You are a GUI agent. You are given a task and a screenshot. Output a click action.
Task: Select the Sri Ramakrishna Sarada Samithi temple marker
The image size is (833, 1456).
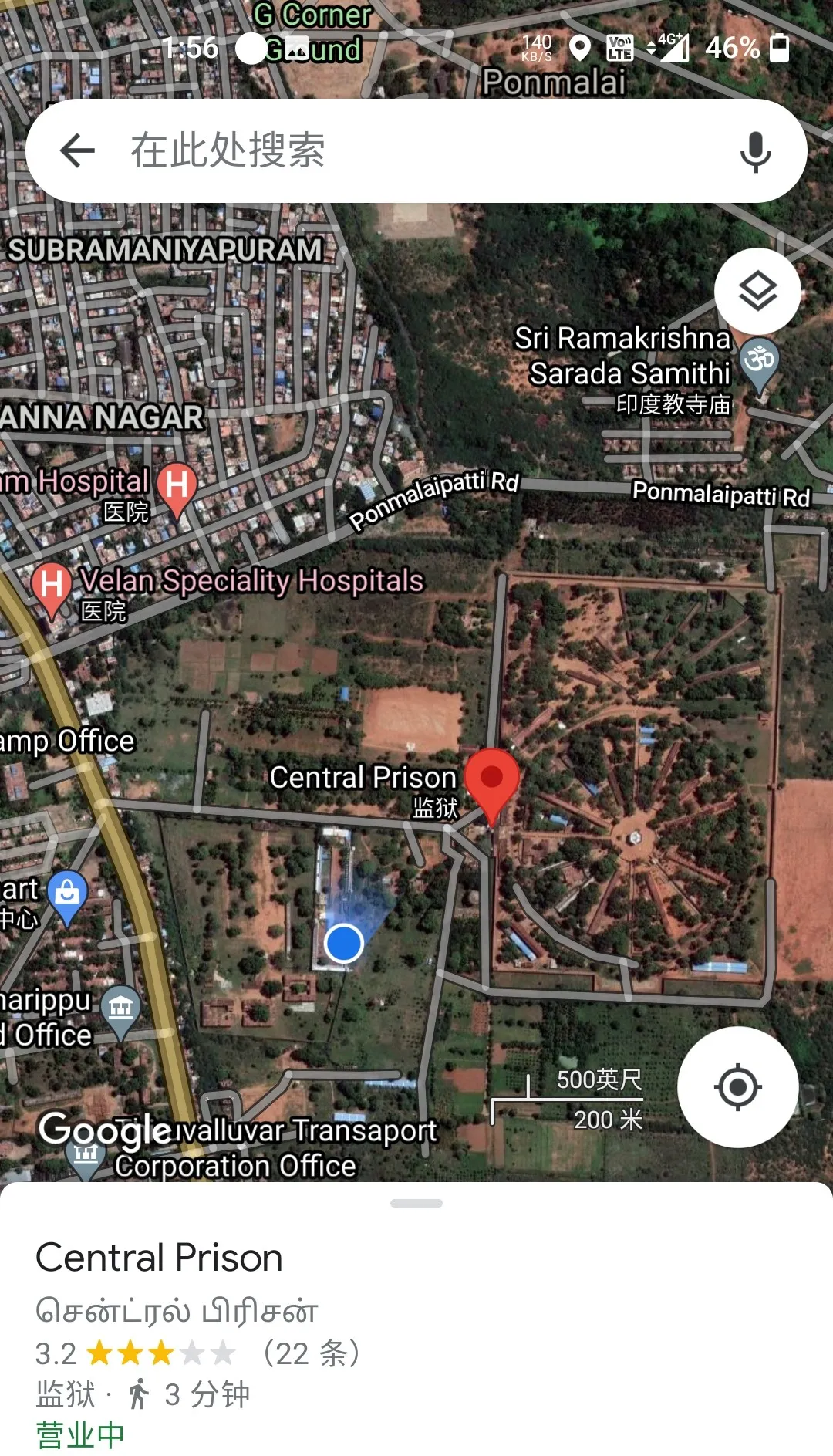(759, 361)
